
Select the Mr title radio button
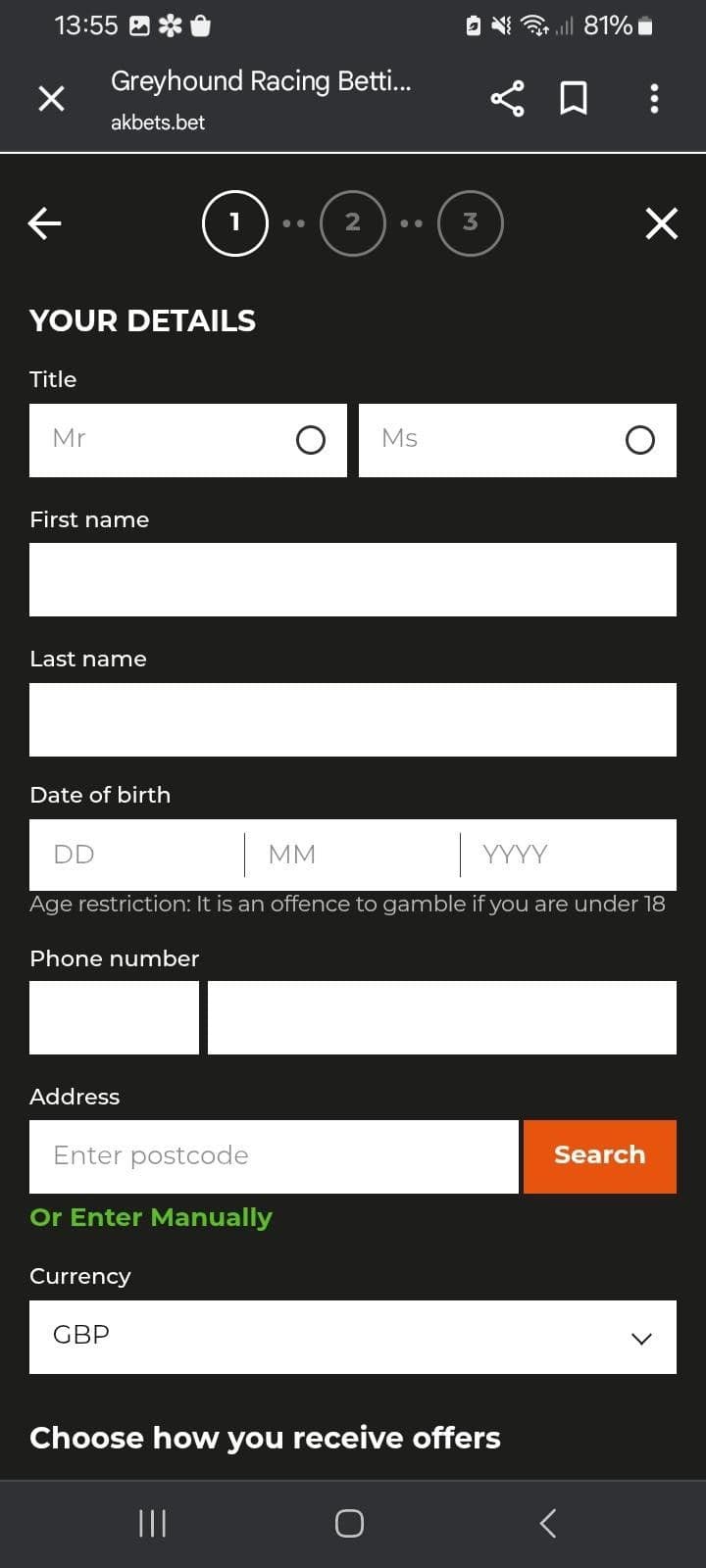(x=310, y=440)
